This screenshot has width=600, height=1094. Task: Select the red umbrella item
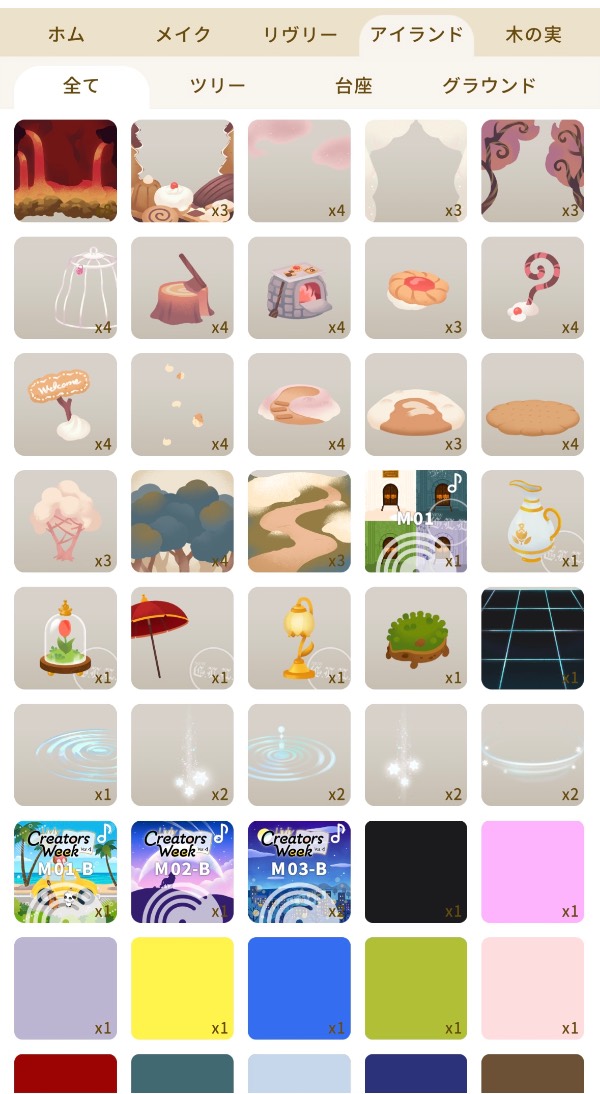click(x=182, y=639)
